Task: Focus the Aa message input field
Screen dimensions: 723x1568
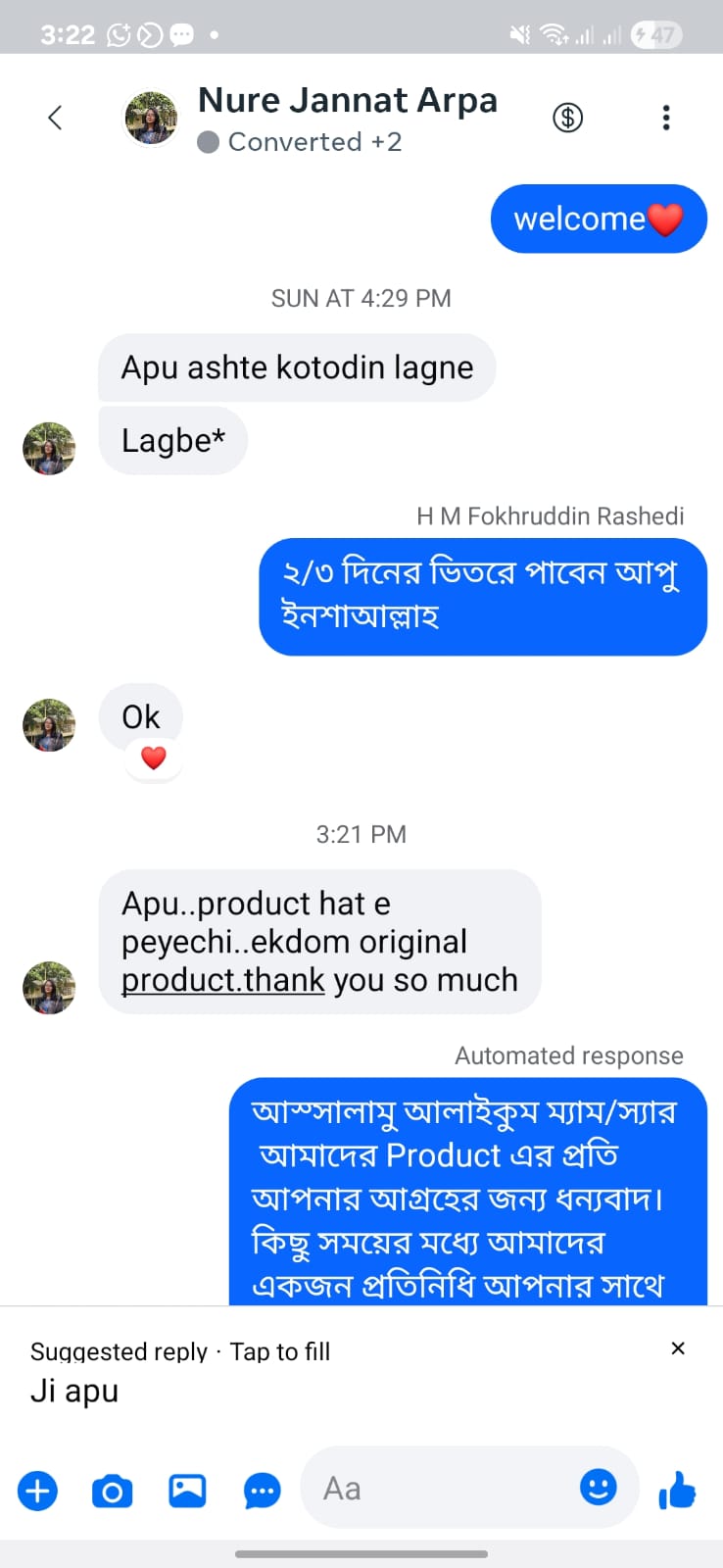Action: coord(441,1489)
